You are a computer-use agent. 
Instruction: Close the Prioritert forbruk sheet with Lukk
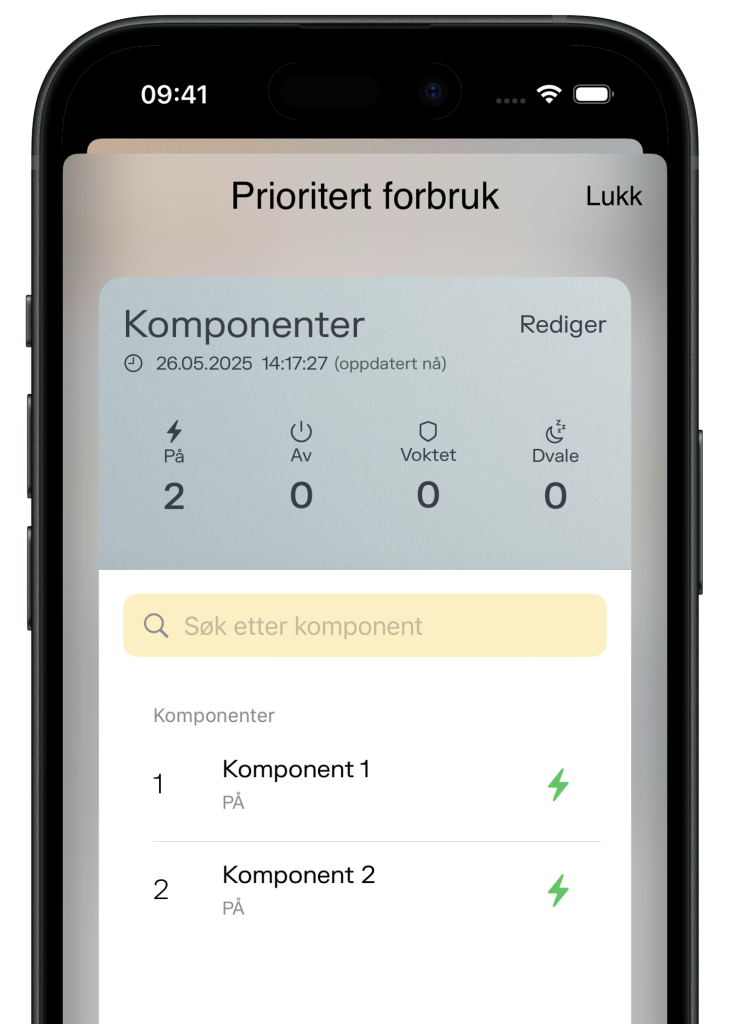[613, 196]
